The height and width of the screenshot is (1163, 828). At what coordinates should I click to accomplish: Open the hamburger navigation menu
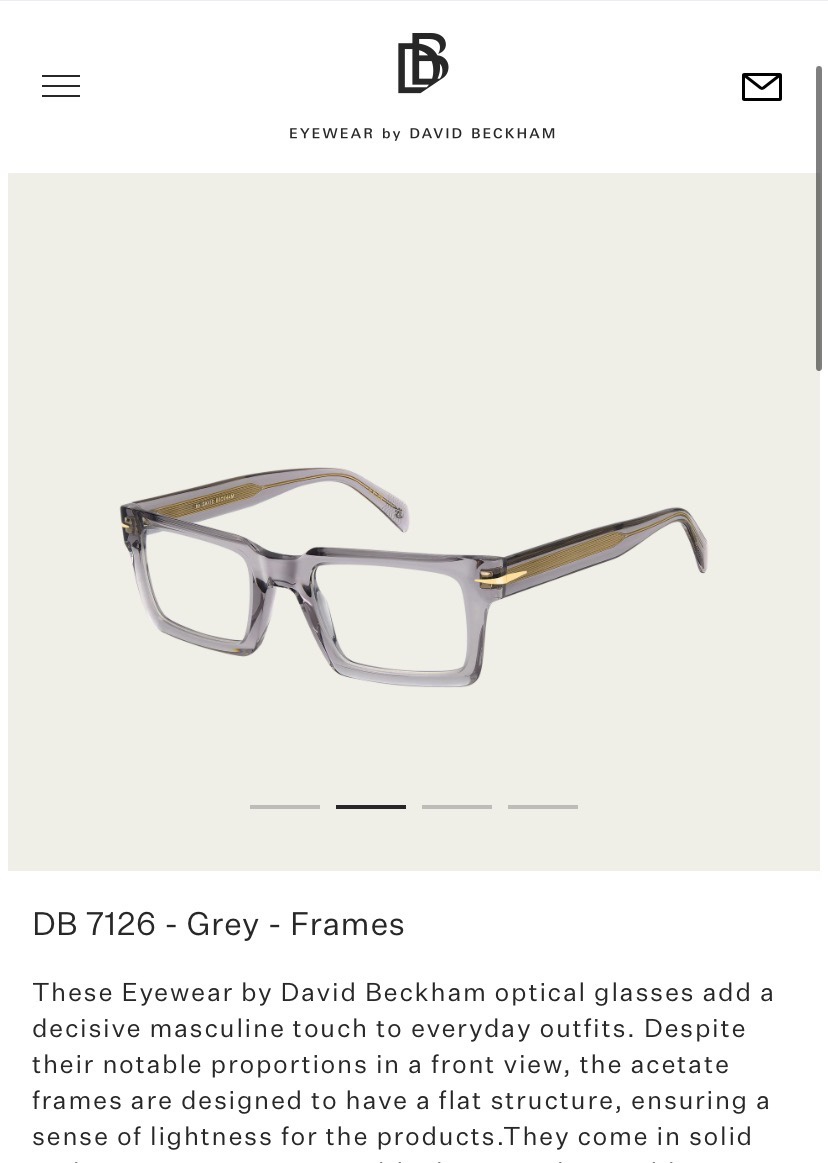(x=61, y=86)
